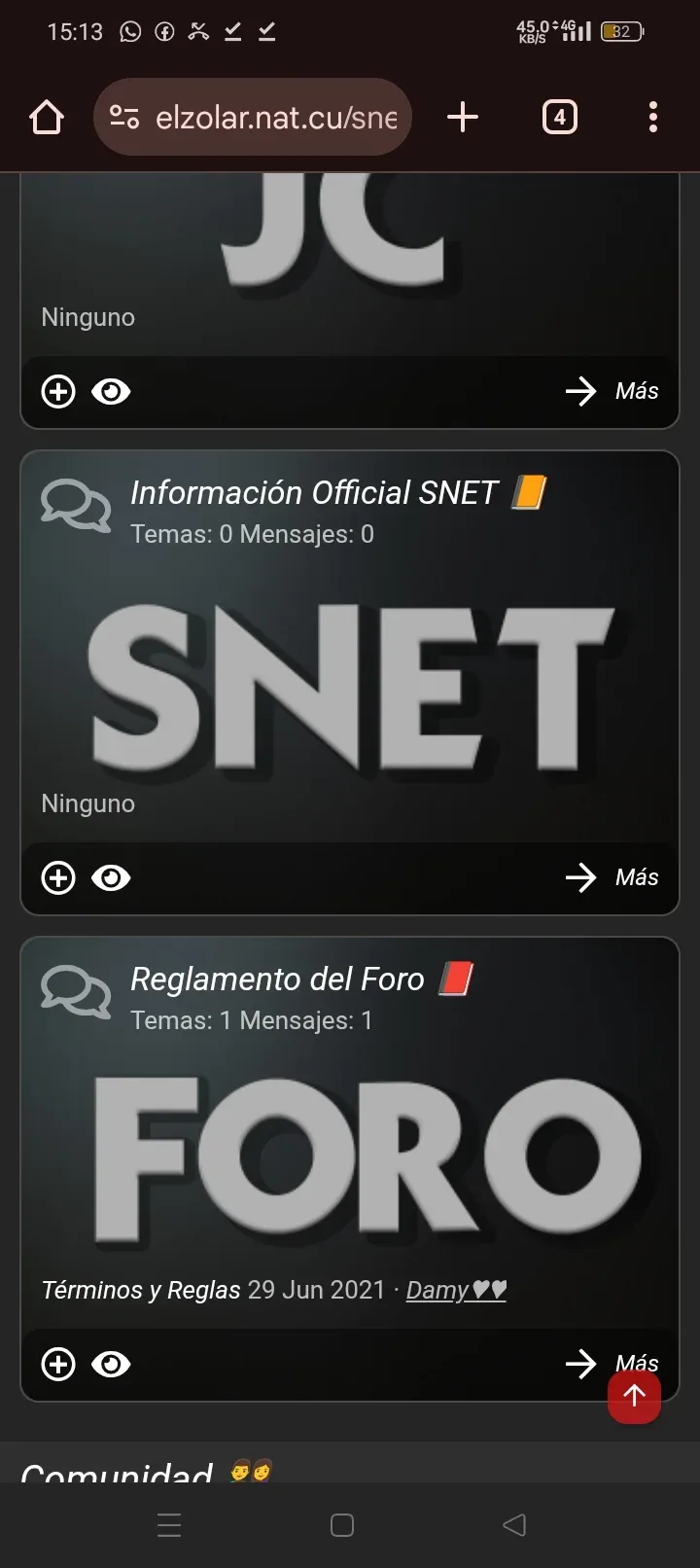Open a new browser tab
The height and width of the screenshot is (1568, 700).
[463, 118]
